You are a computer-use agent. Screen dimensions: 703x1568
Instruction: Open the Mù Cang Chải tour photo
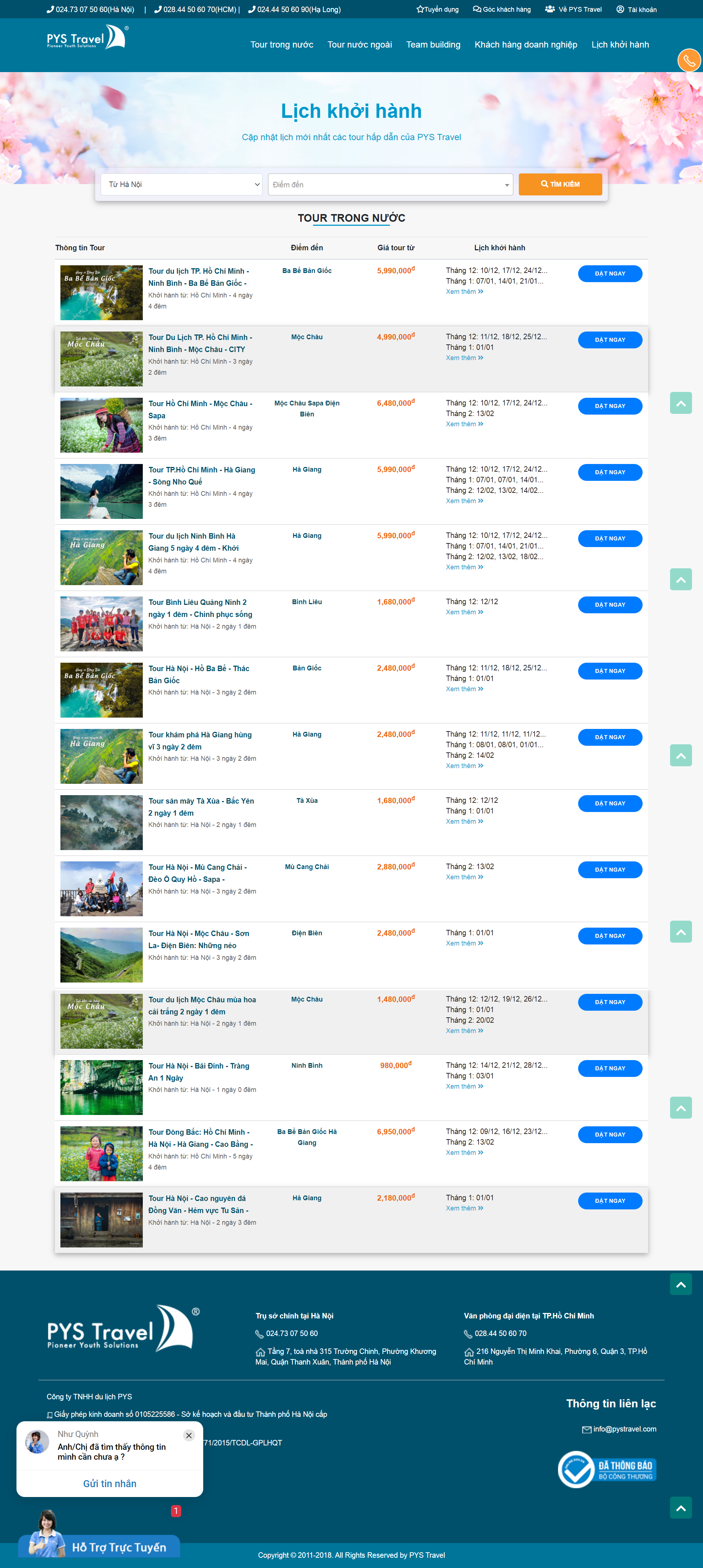102,889
